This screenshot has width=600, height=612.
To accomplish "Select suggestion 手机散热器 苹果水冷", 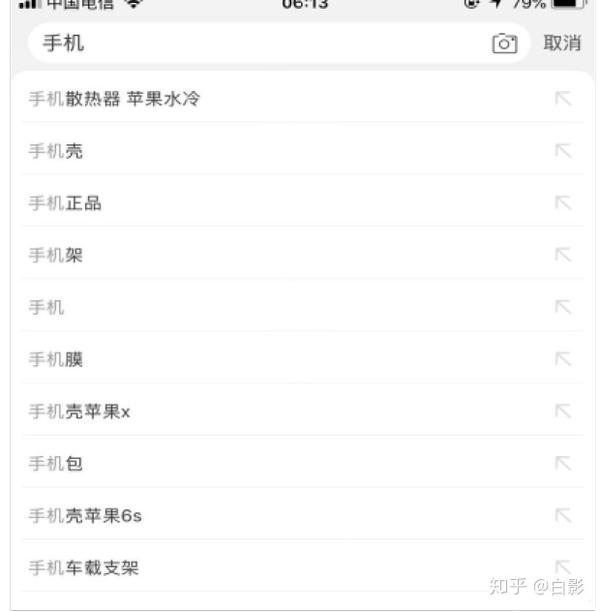I will (x=117, y=99).
